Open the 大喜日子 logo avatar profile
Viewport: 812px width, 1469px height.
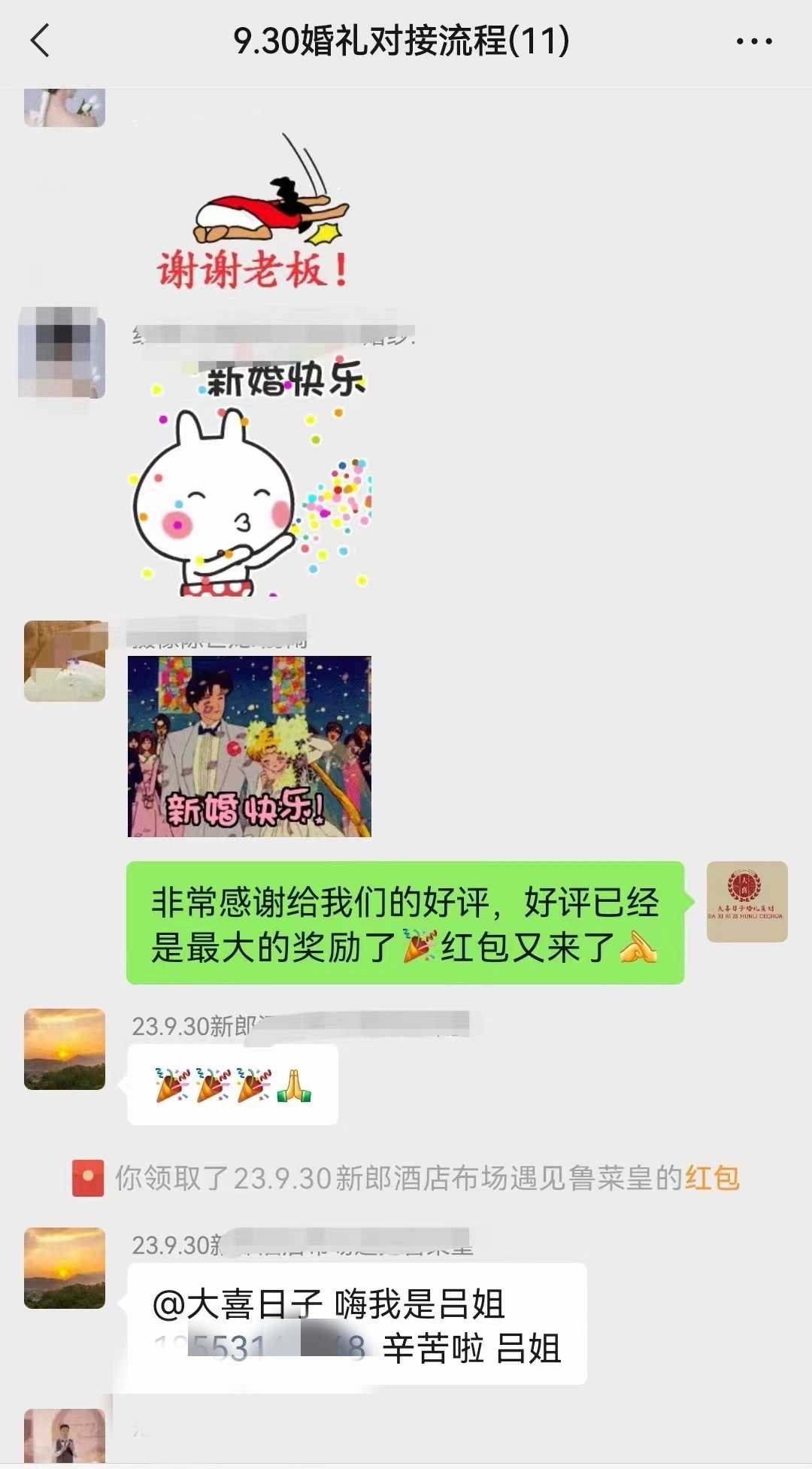(747, 901)
